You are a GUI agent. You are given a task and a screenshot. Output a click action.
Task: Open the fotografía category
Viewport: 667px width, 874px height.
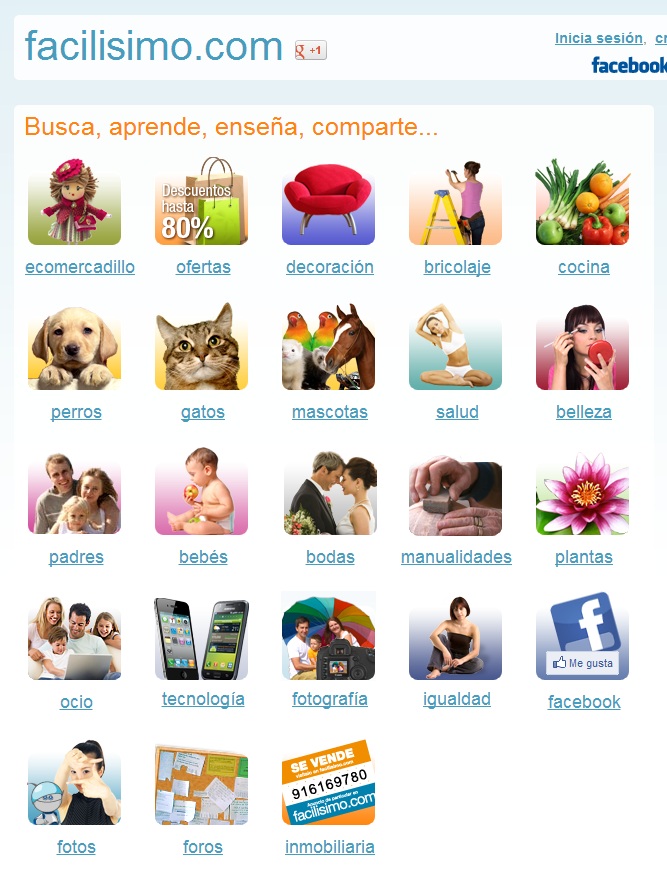pyautogui.click(x=329, y=699)
